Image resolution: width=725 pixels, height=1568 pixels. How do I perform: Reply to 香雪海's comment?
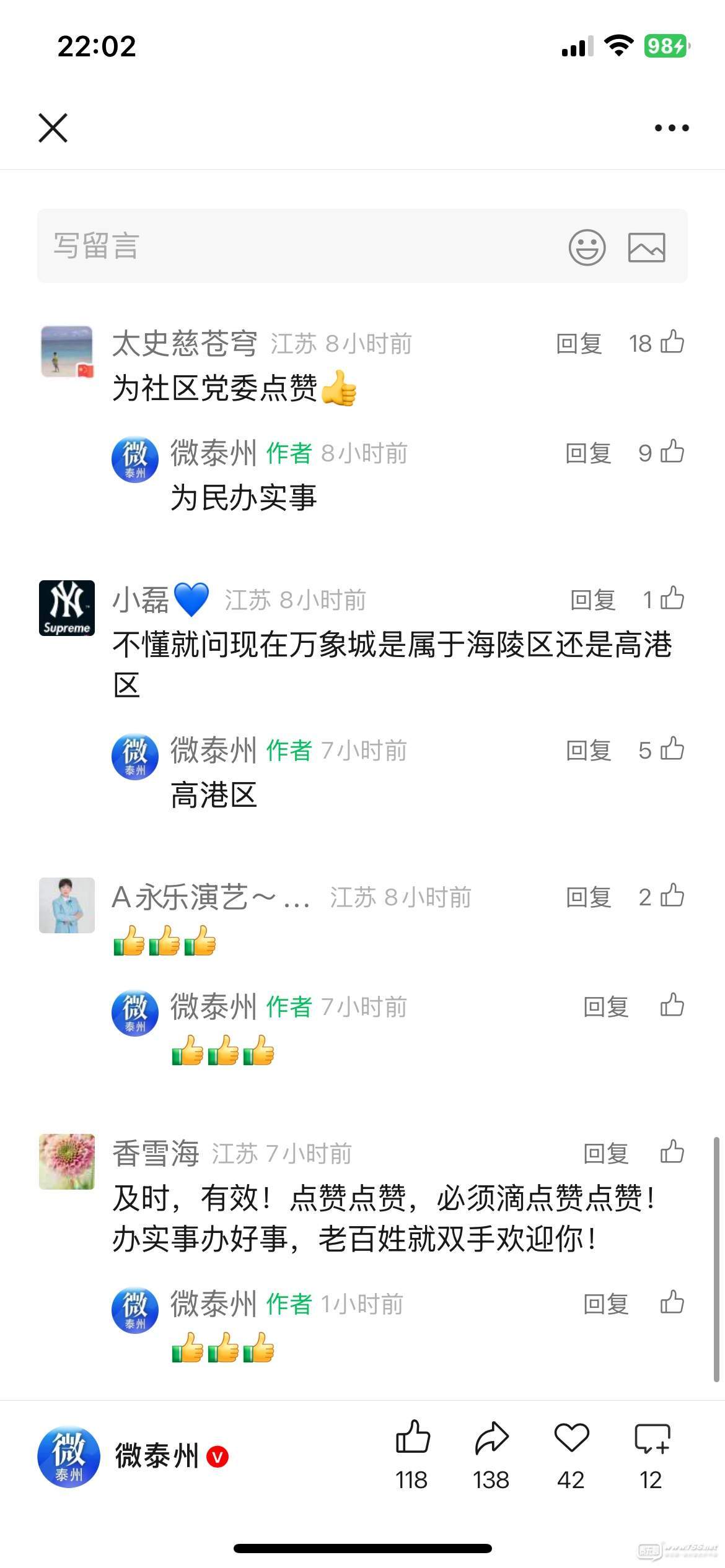[605, 1154]
